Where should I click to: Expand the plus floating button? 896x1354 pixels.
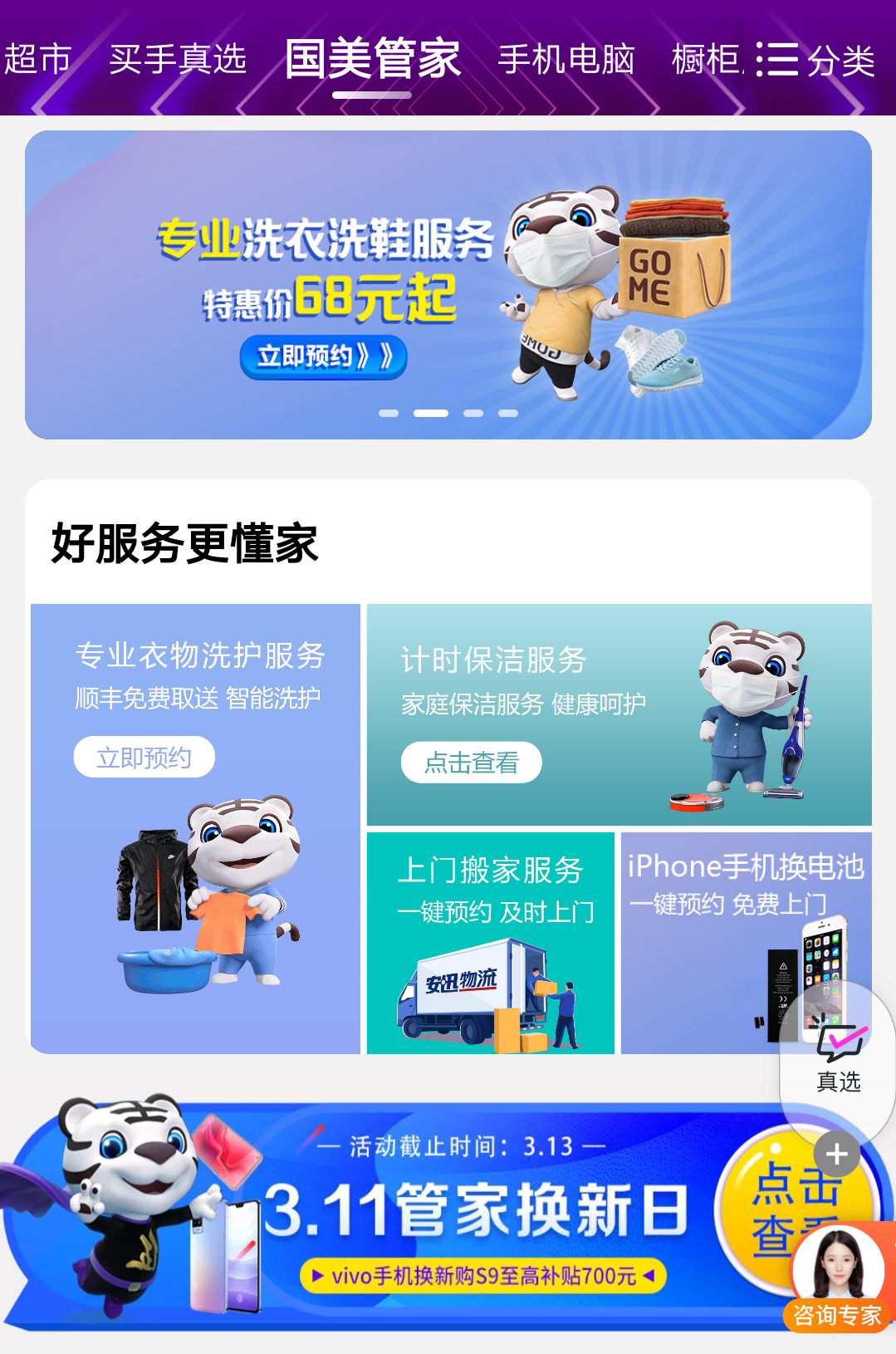pyautogui.click(x=836, y=1154)
